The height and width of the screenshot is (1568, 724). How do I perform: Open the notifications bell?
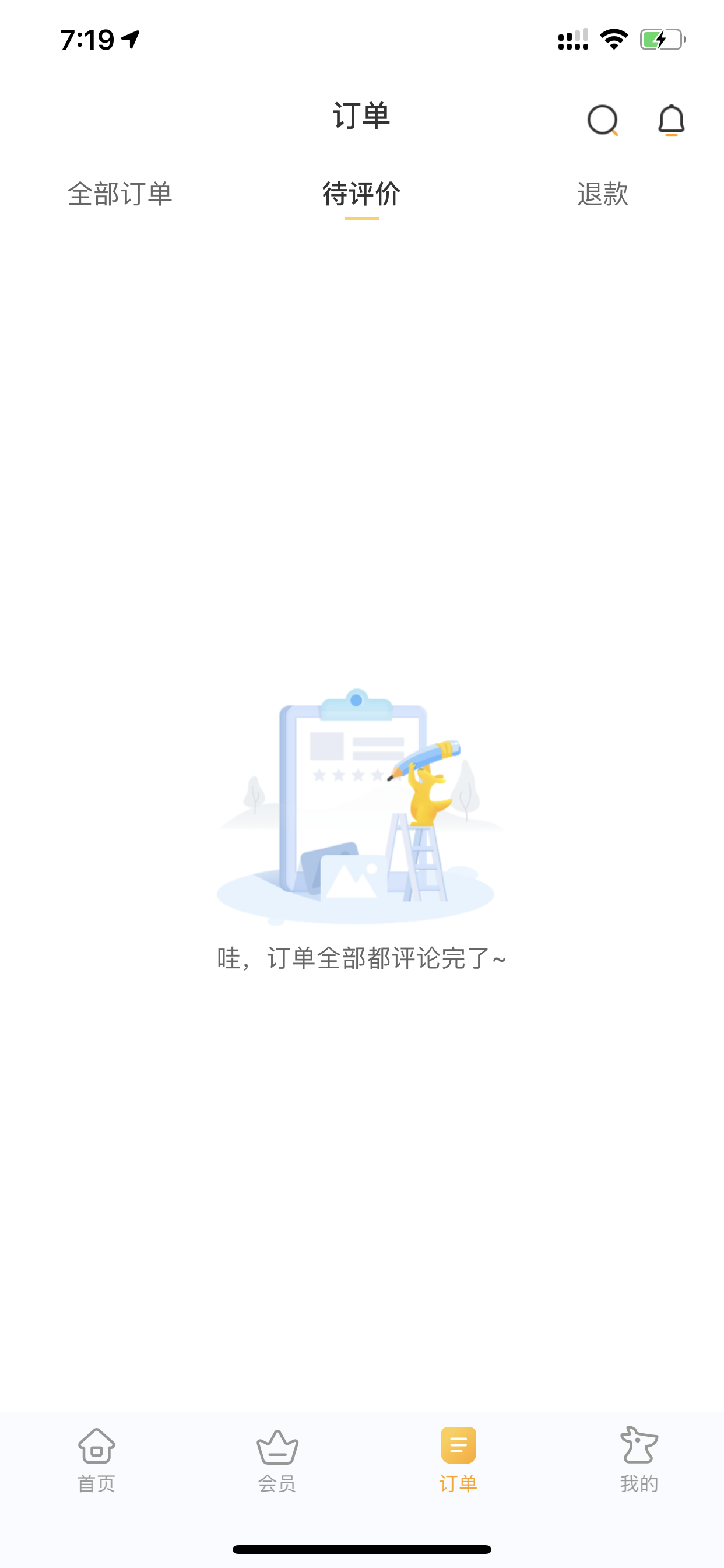tap(671, 120)
